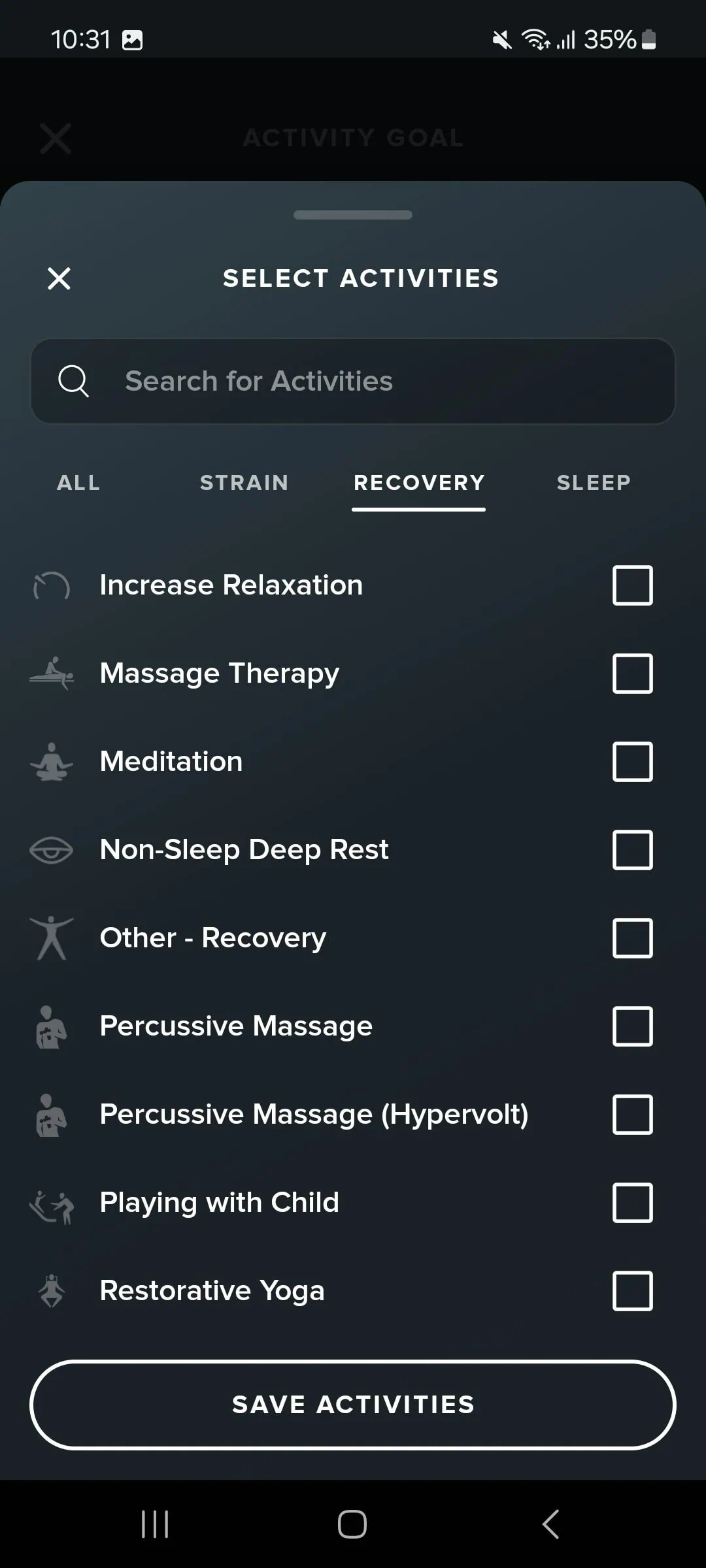The height and width of the screenshot is (1568, 706).
Task: Save the selected activities
Action: (353, 1405)
